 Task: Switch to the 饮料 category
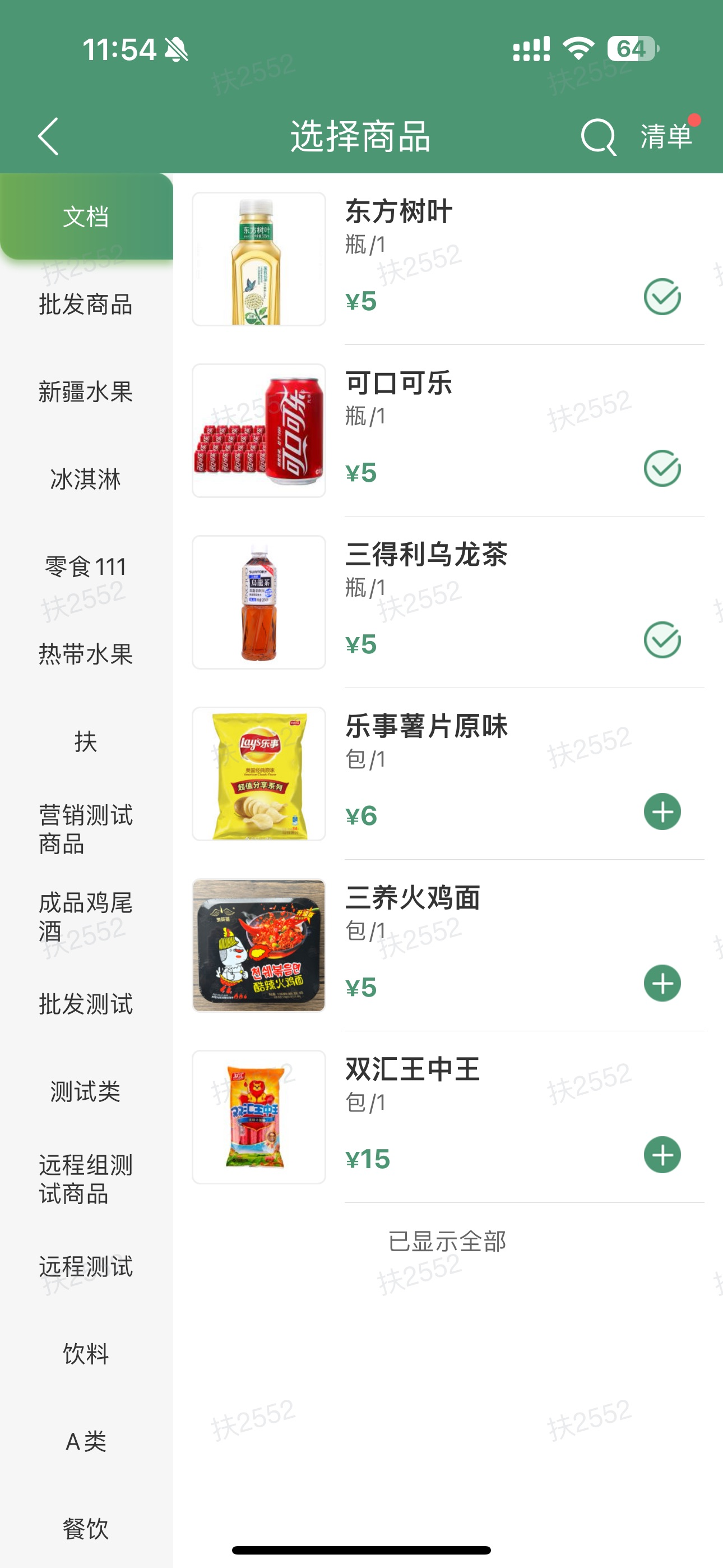click(86, 1354)
